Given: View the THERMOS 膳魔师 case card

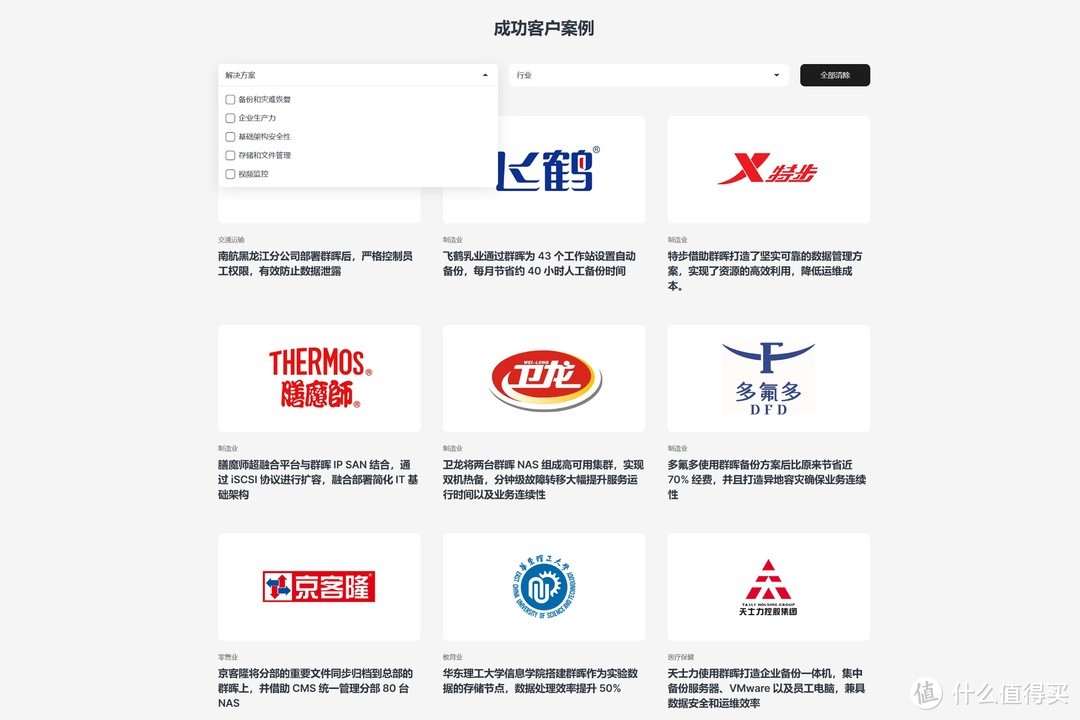Looking at the screenshot, I should 319,378.
